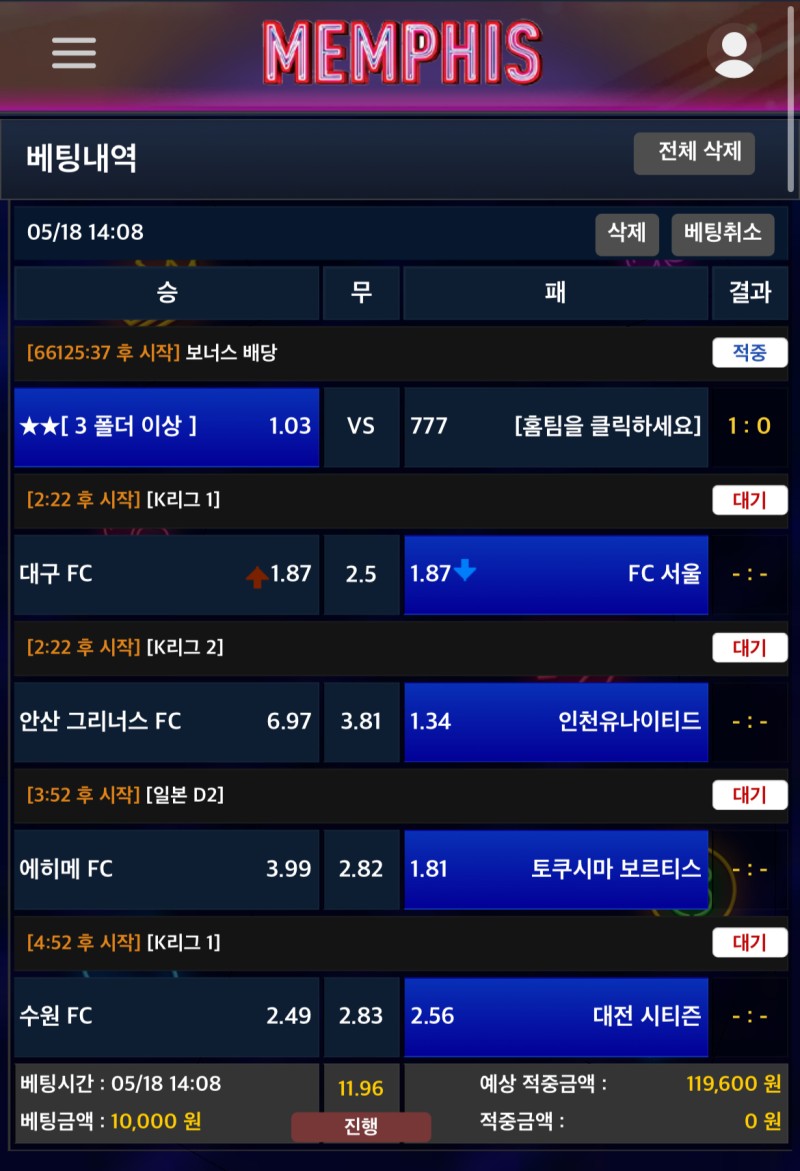
Task: Cancel the bet with 베팅취소
Action: (x=722, y=233)
